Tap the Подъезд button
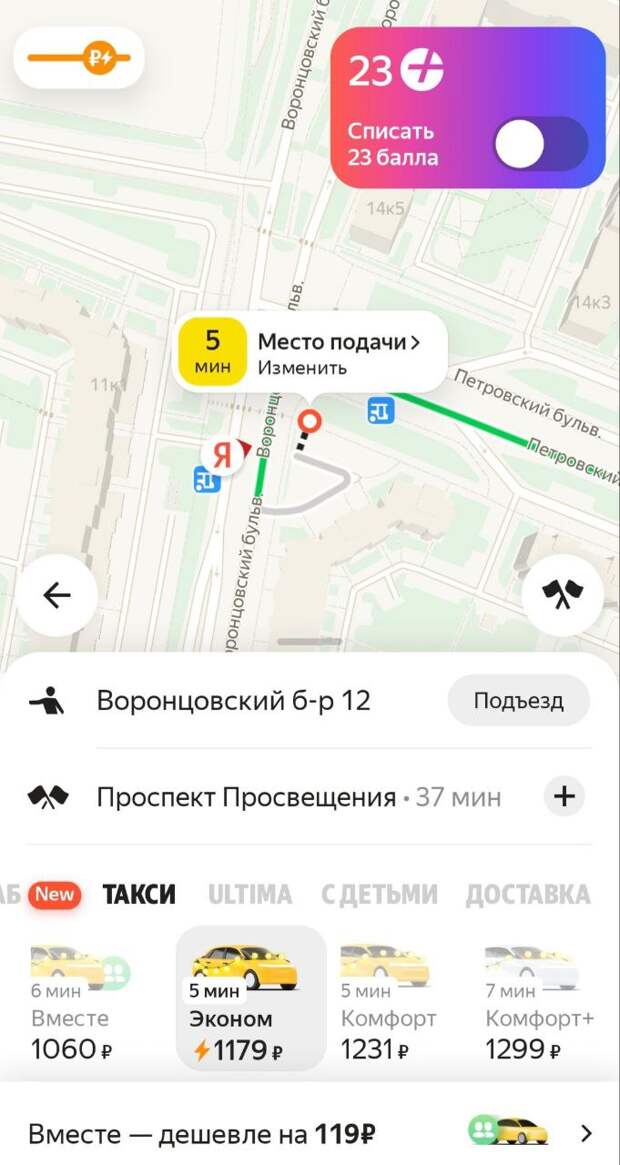The width and height of the screenshot is (620, 1165). pyautogui.click(x=518, y=701)
